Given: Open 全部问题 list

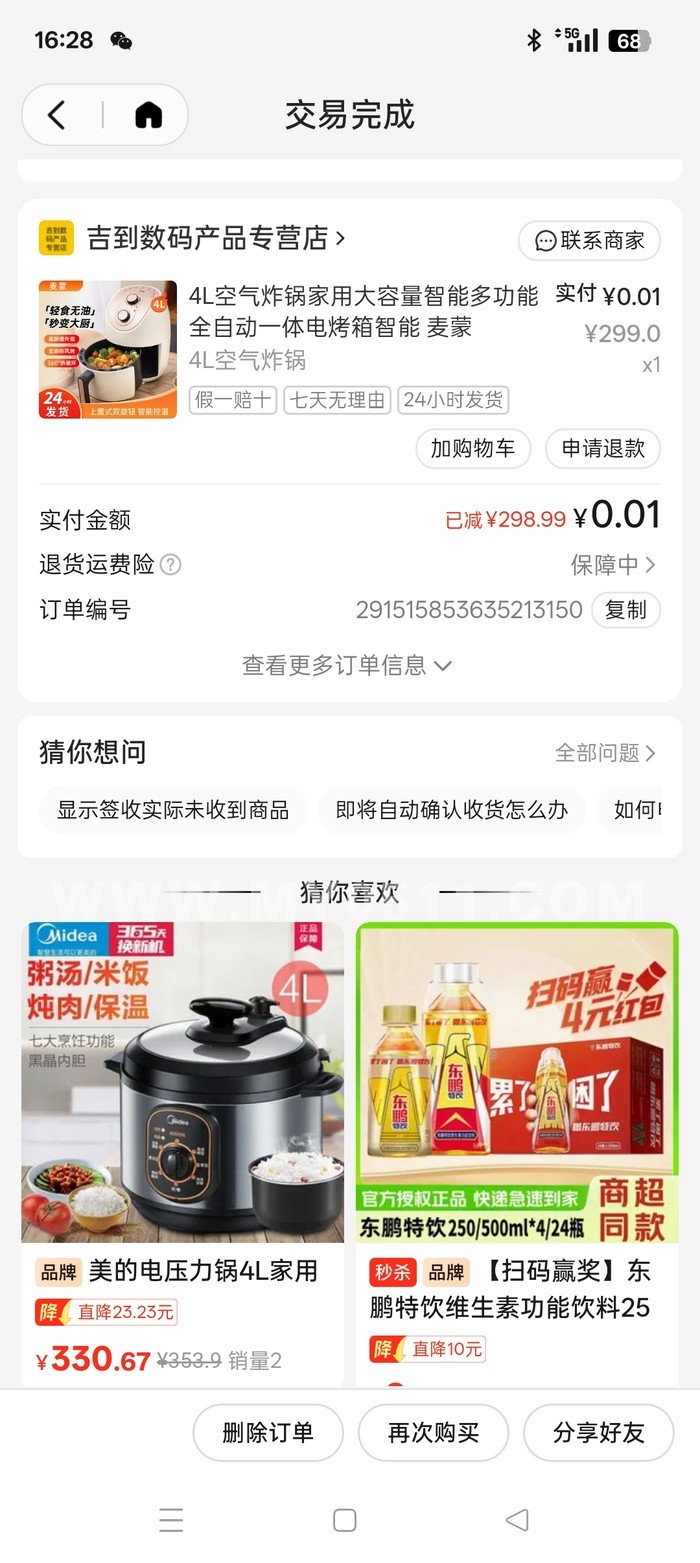Looking at the screenshot, I should tap(604, 753).
